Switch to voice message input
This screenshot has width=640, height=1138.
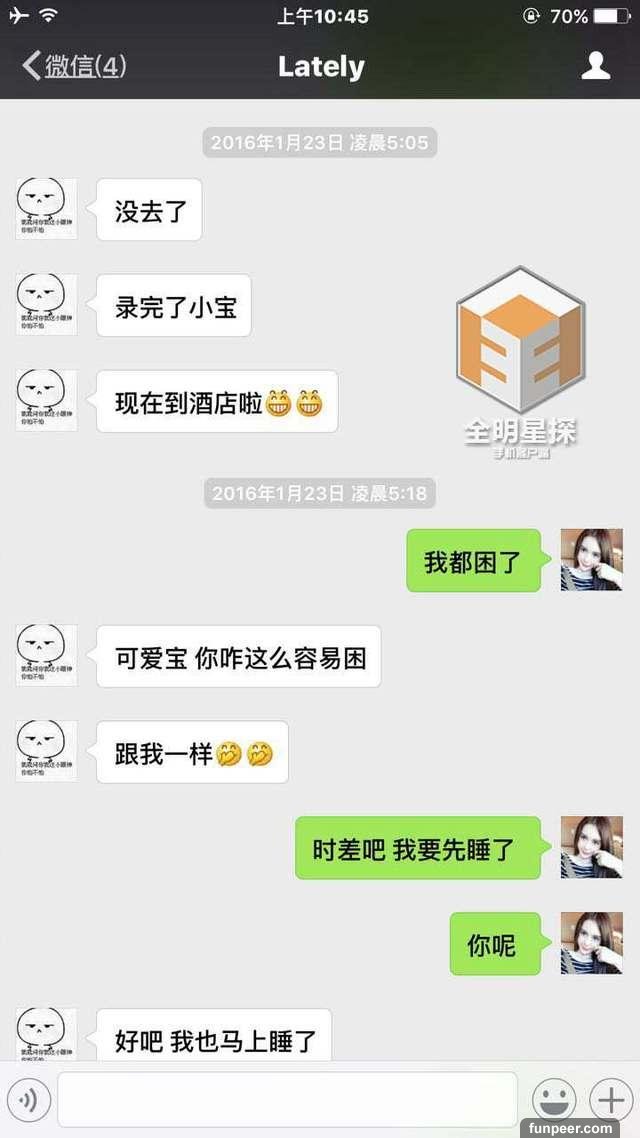coord(28,1100)
